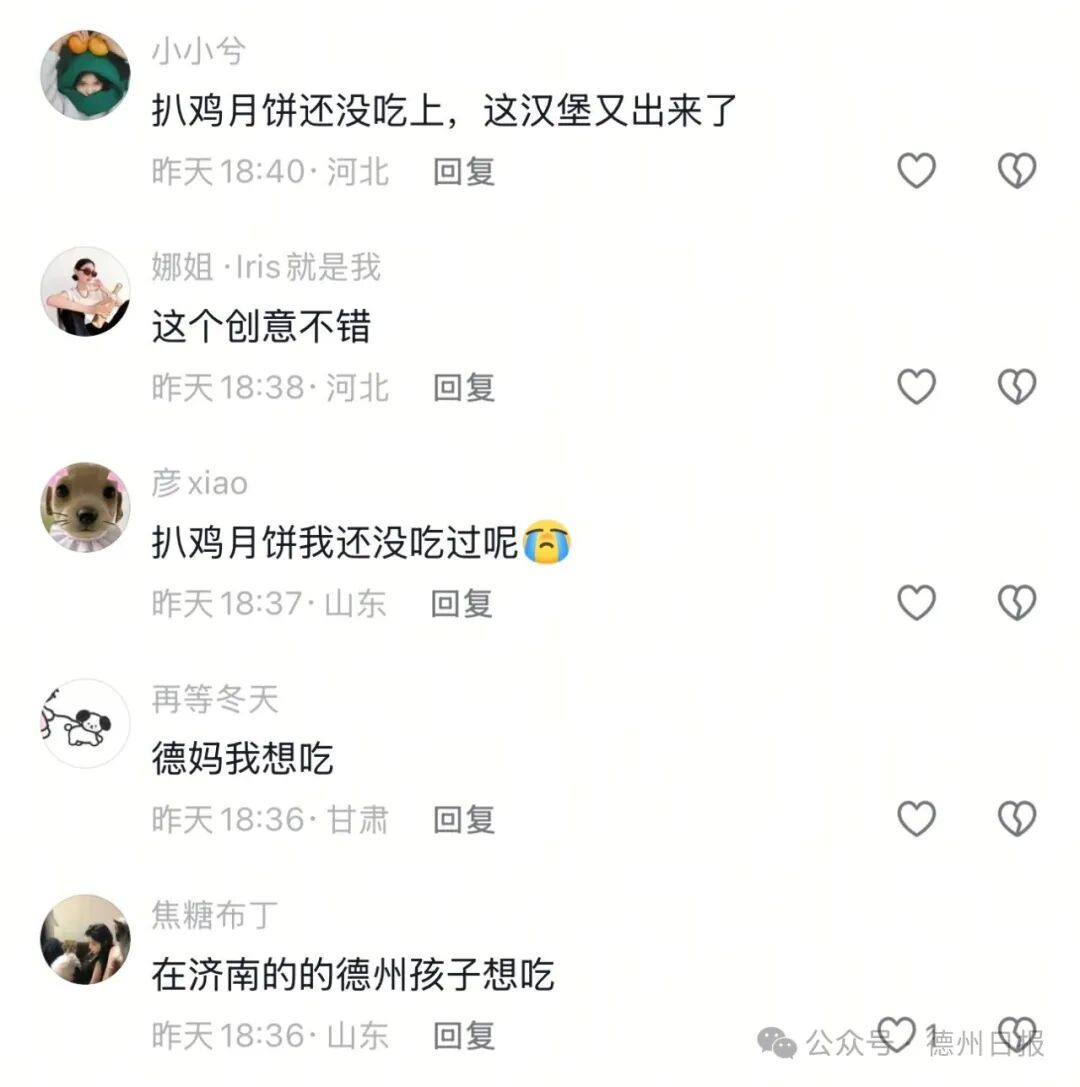Like 小小兮's comment about 扒鸡月饼
1080x1087 pixels.
click(x=915, y=171)
